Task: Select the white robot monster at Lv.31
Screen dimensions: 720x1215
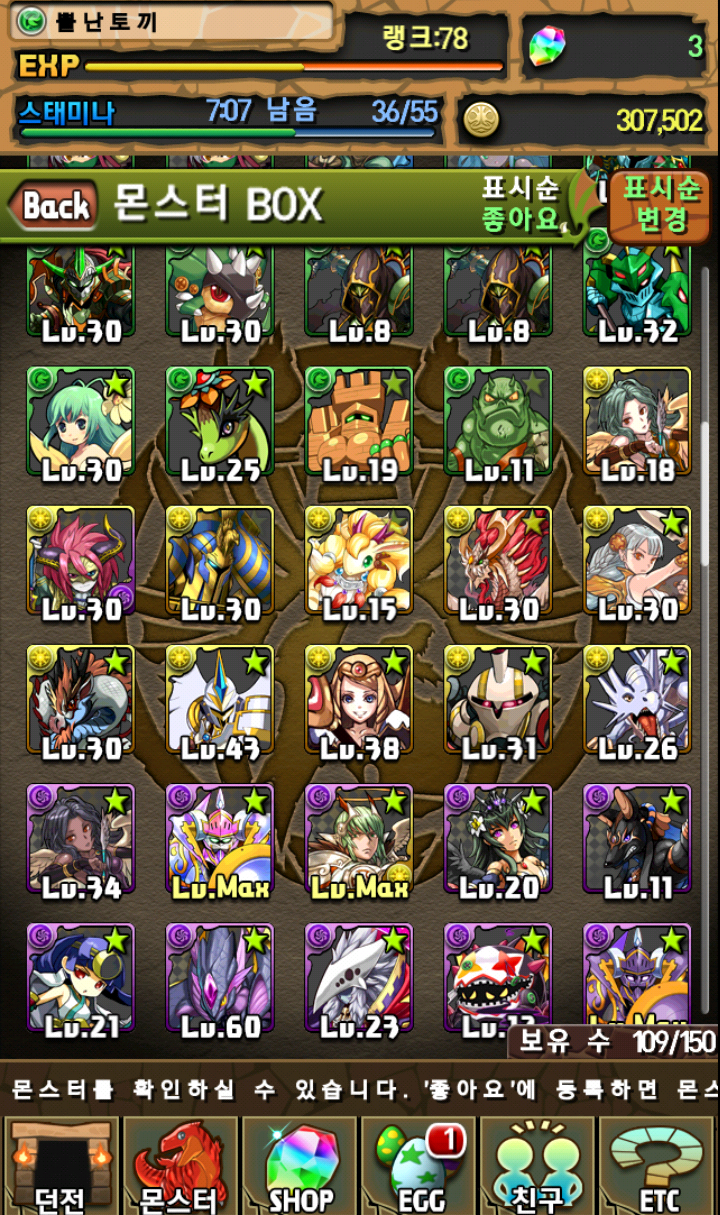Action: (x=498, y=700)
